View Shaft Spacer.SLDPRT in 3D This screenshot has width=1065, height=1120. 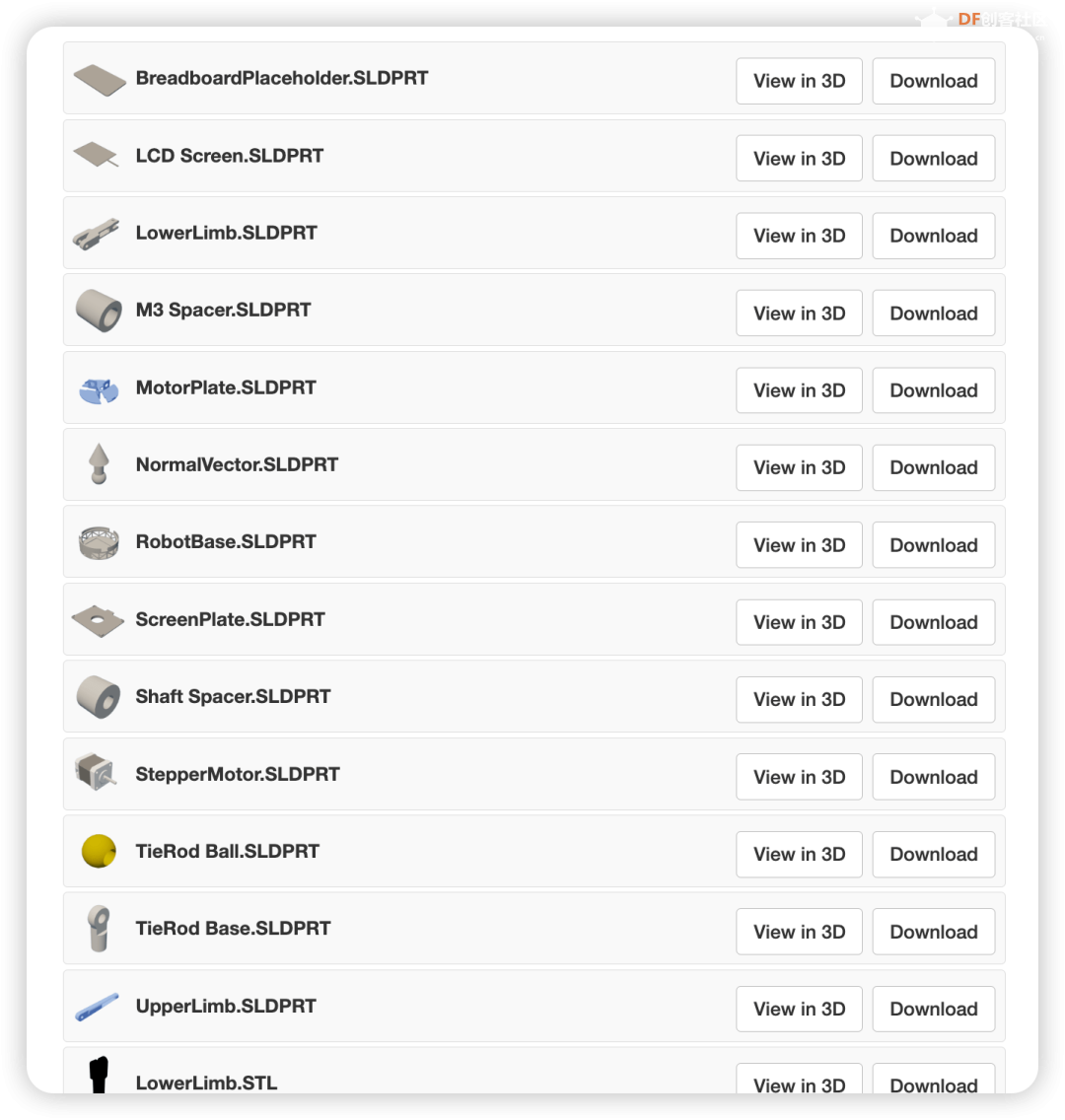[799, 699]
